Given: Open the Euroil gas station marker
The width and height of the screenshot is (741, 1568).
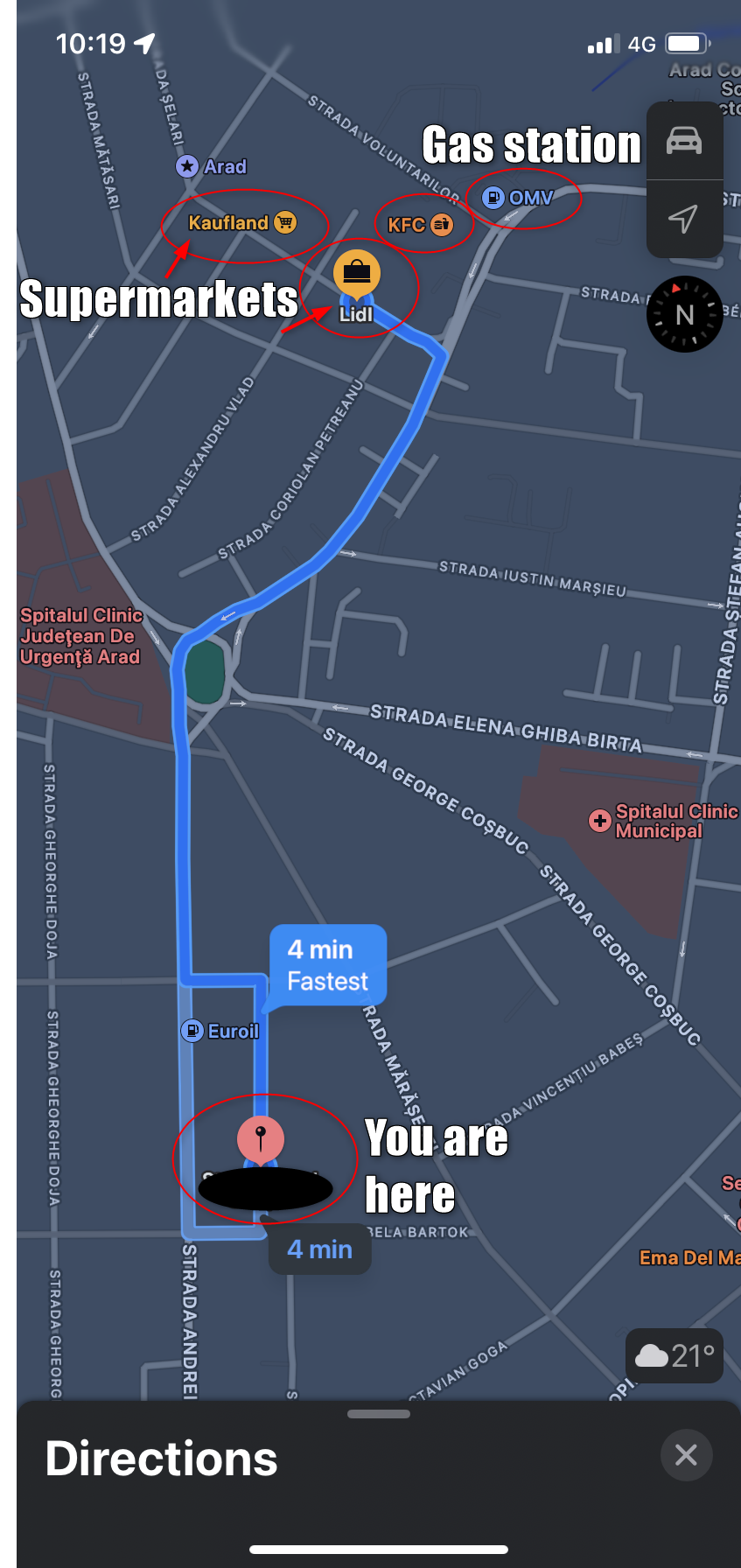Looking at the screenshot, I should (220, 1031).
